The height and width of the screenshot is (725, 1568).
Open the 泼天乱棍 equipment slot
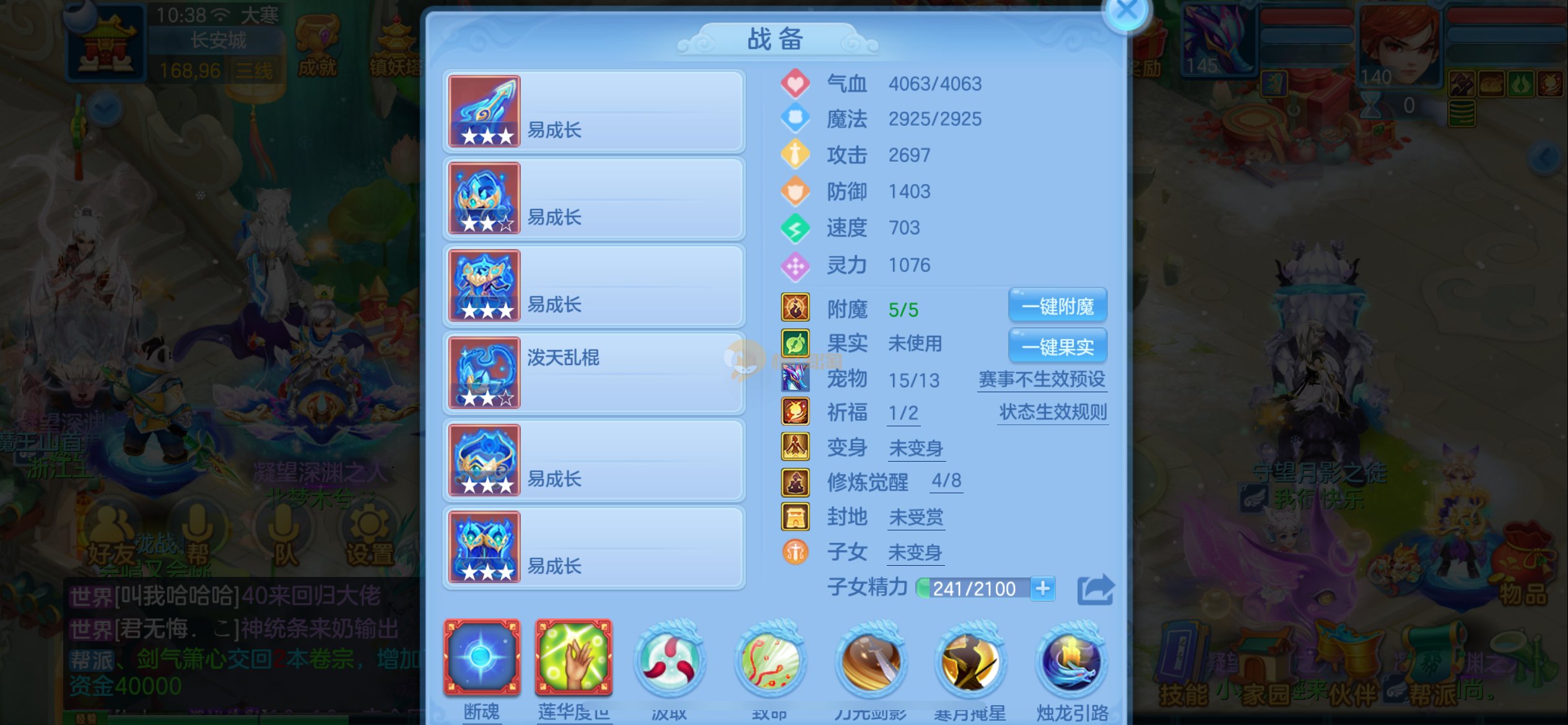(593, 373)
